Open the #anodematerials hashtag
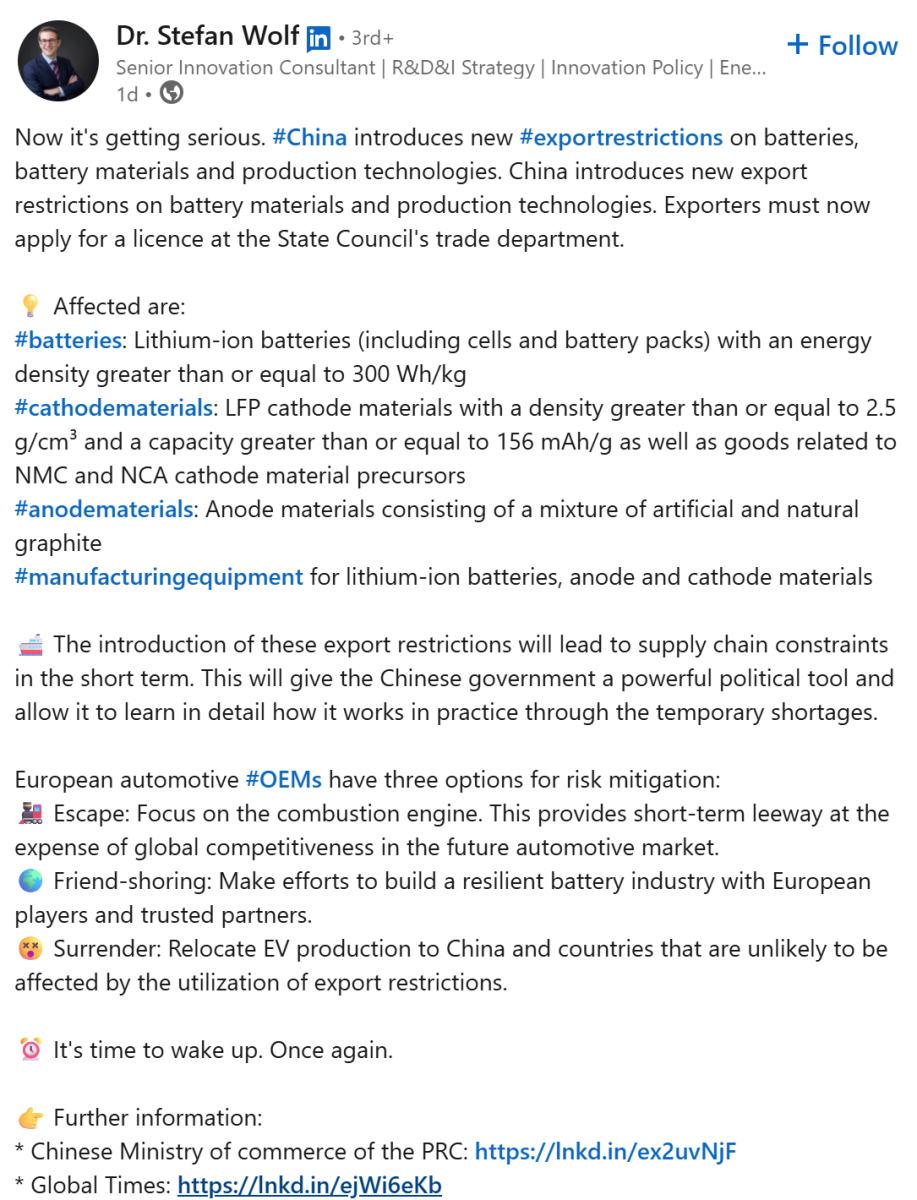The width and height of the screenshot is (917, 1200). [x=104, y=509]
